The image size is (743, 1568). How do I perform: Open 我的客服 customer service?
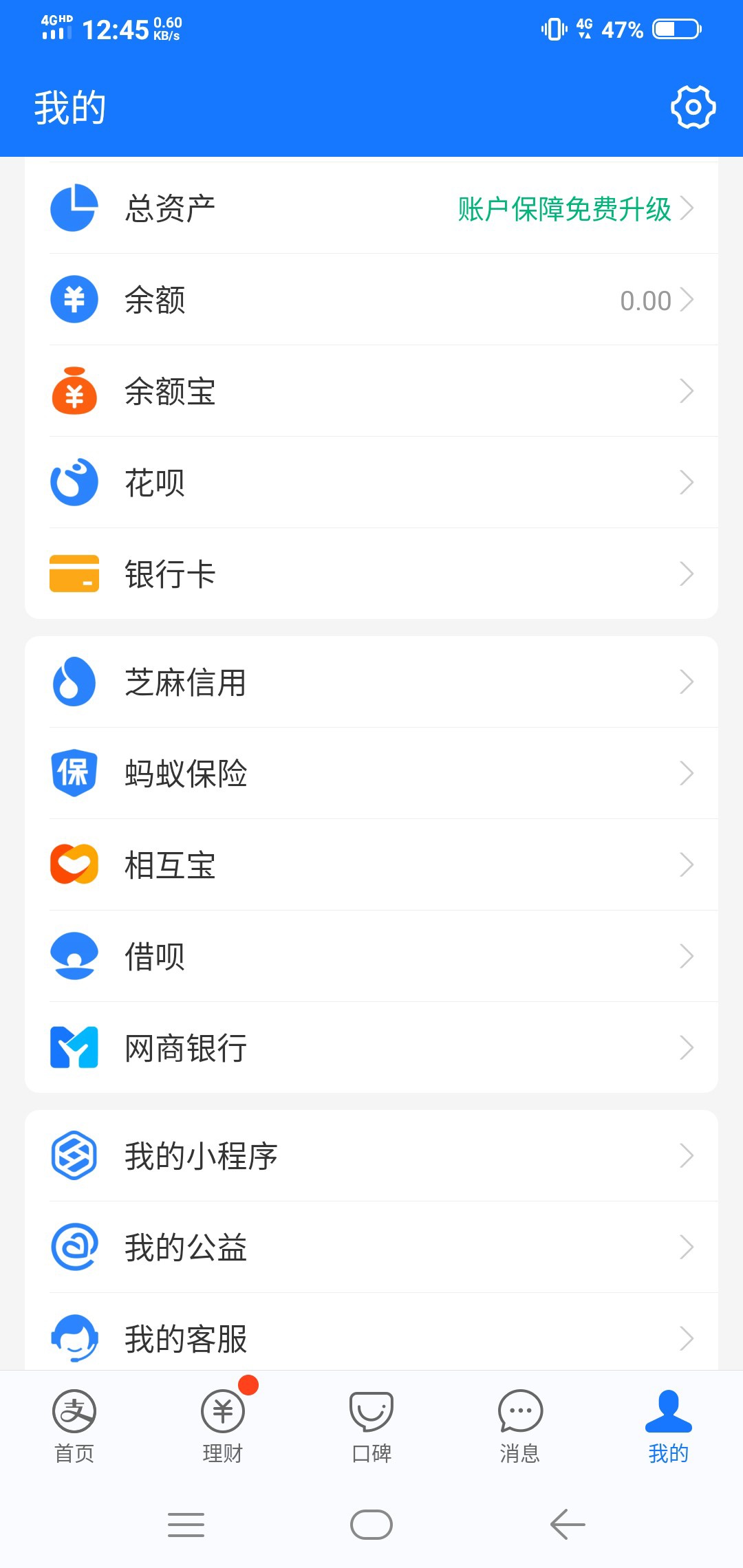tap(371, 1331)
